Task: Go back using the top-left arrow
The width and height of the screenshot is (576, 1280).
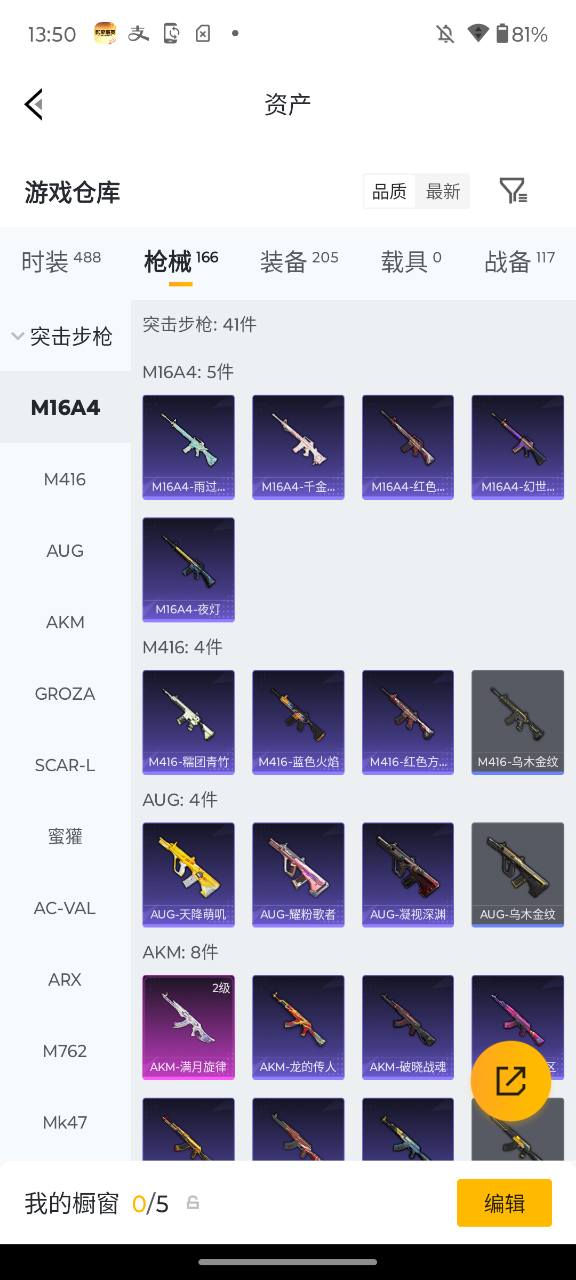Action: click(x=34, y=104)
